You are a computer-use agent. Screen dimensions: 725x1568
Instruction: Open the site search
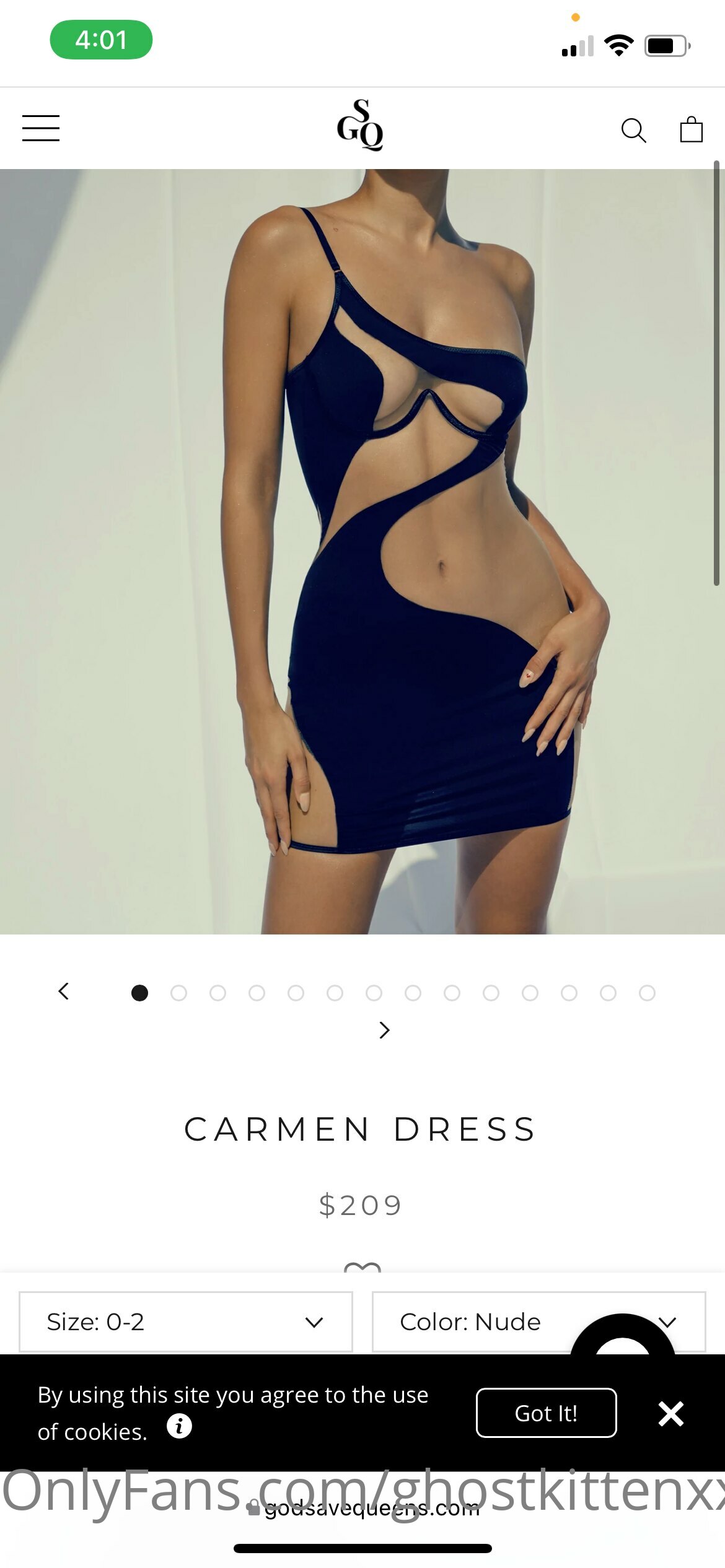(633, 130)
